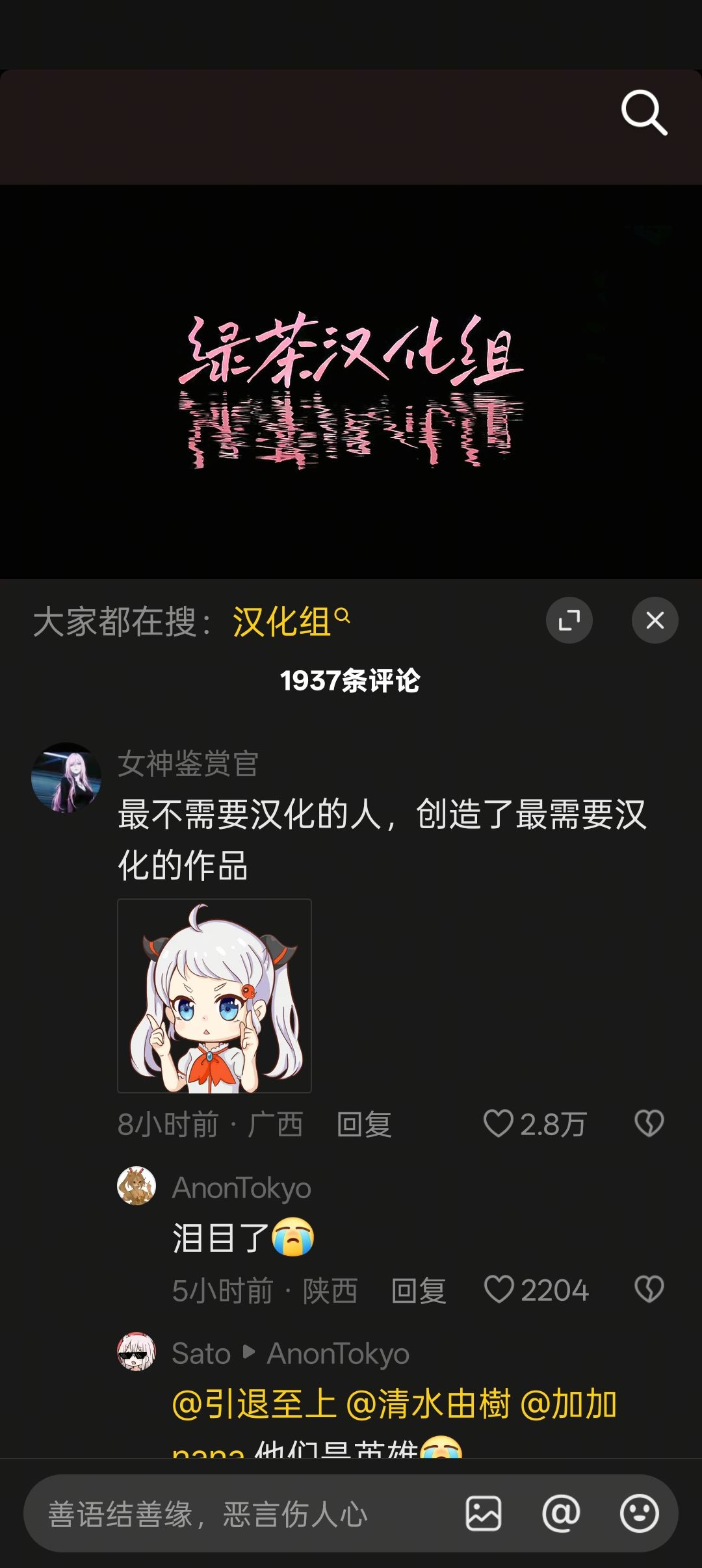Mention a user with the @ icon

pyautogui.click(x=561, y=1513)
